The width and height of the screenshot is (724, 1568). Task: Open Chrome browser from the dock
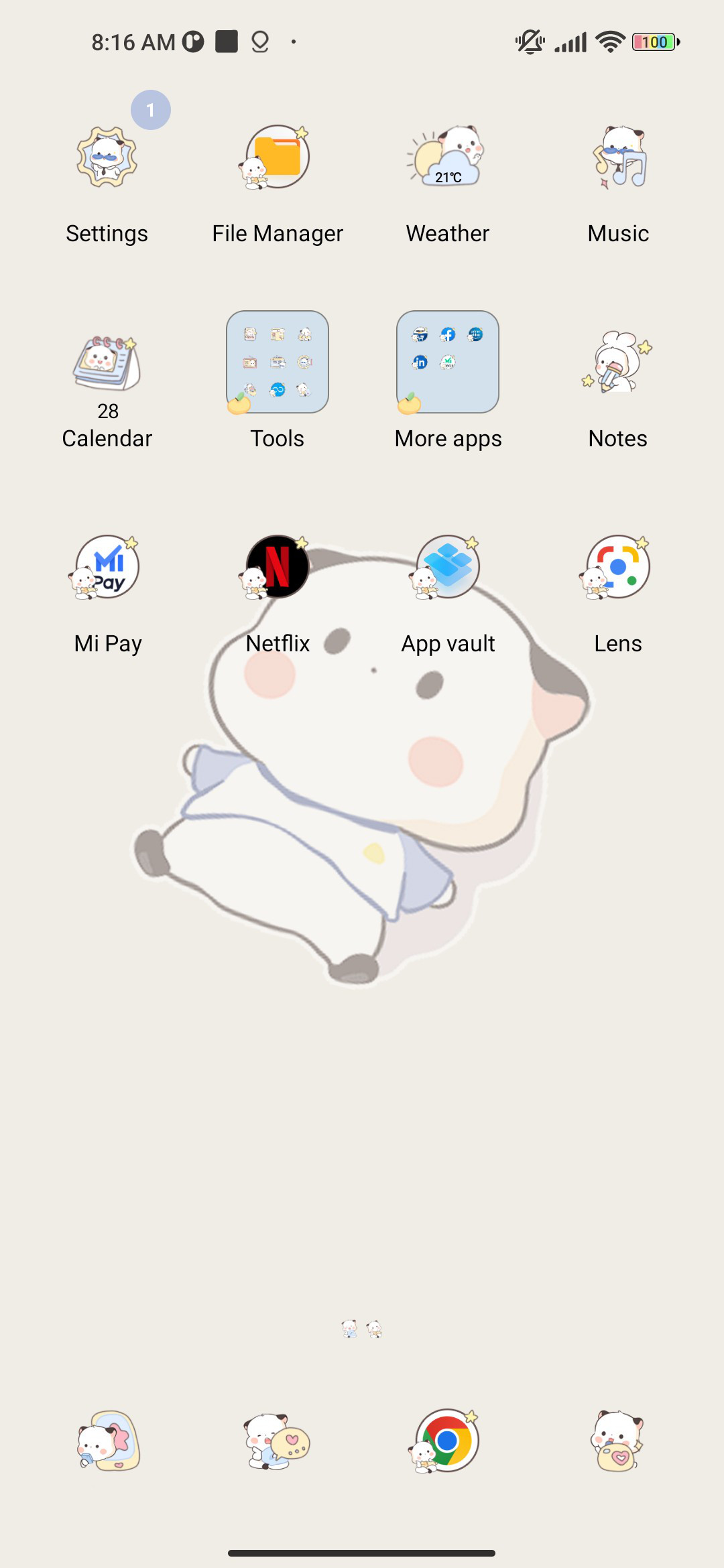(x=446, y=1441)
